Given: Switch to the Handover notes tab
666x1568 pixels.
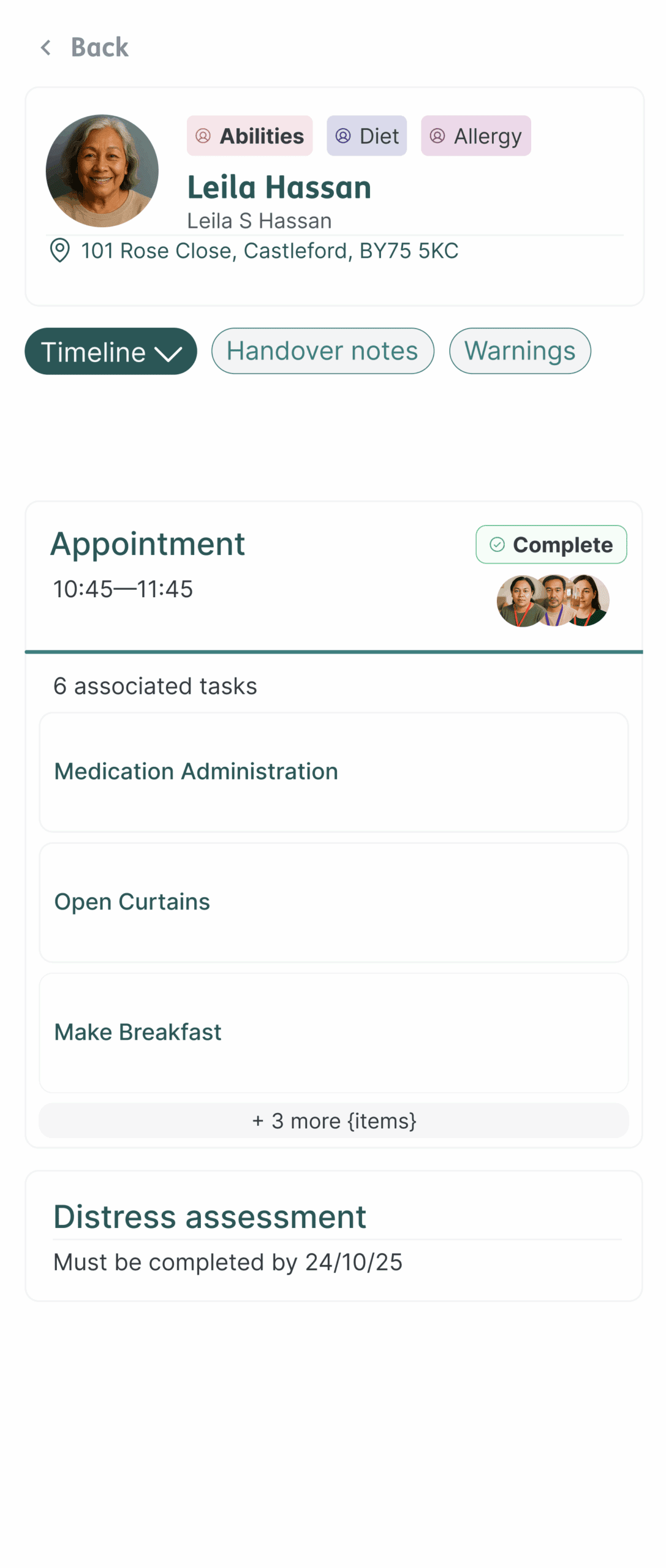Looking at the screenshot, I should (322, 351).
